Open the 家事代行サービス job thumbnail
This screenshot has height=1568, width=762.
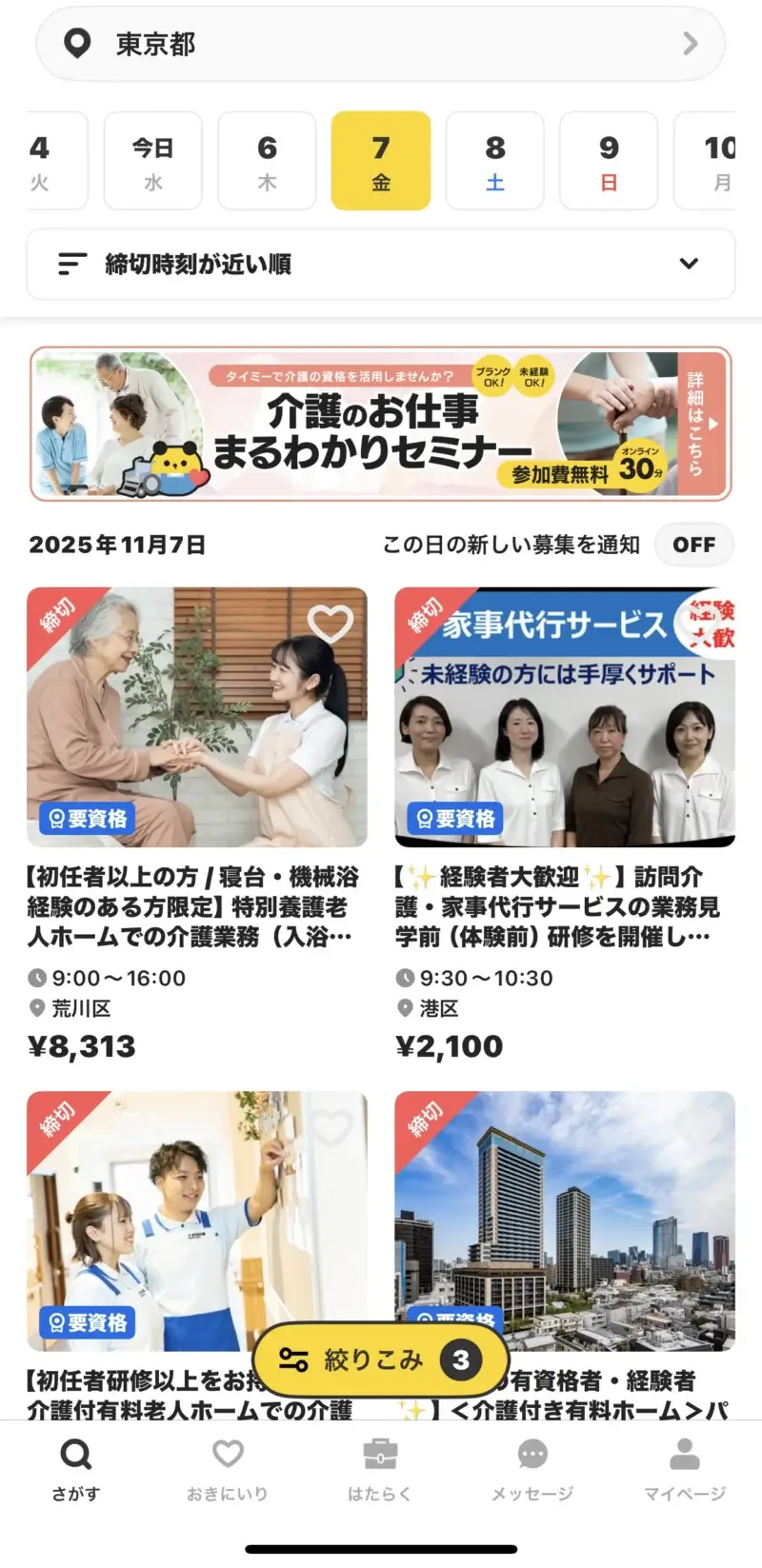566,717
